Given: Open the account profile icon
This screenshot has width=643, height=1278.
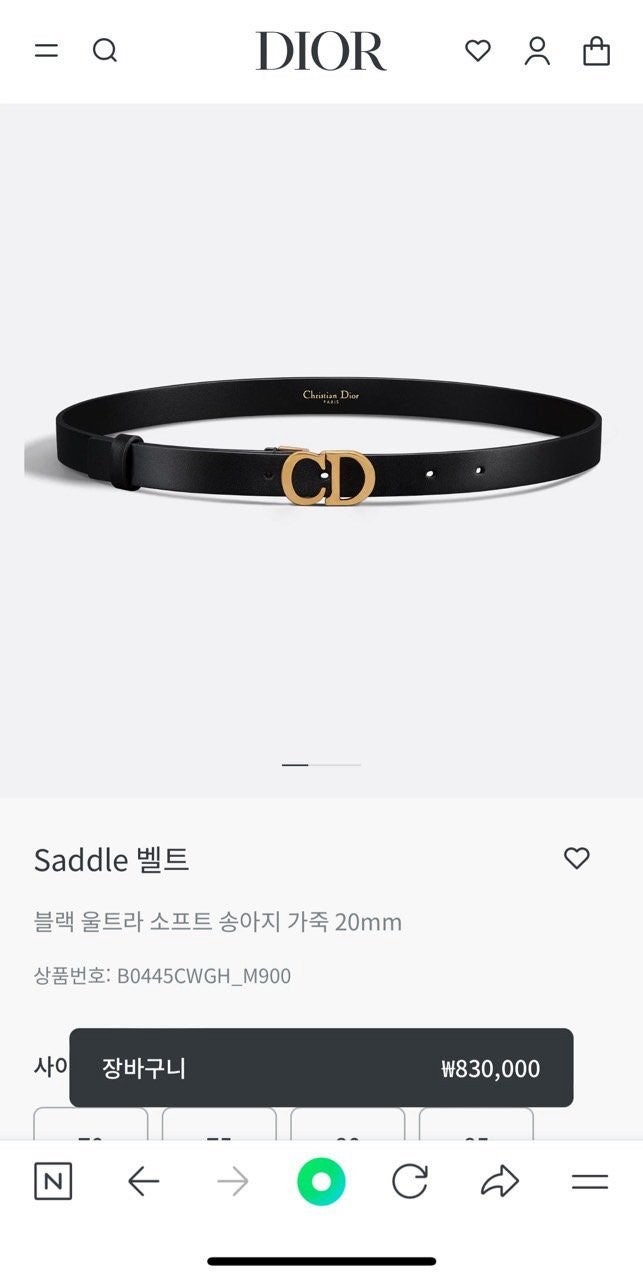Looking at the screenshot, I should pyautogui.click(x=537, y=51).
